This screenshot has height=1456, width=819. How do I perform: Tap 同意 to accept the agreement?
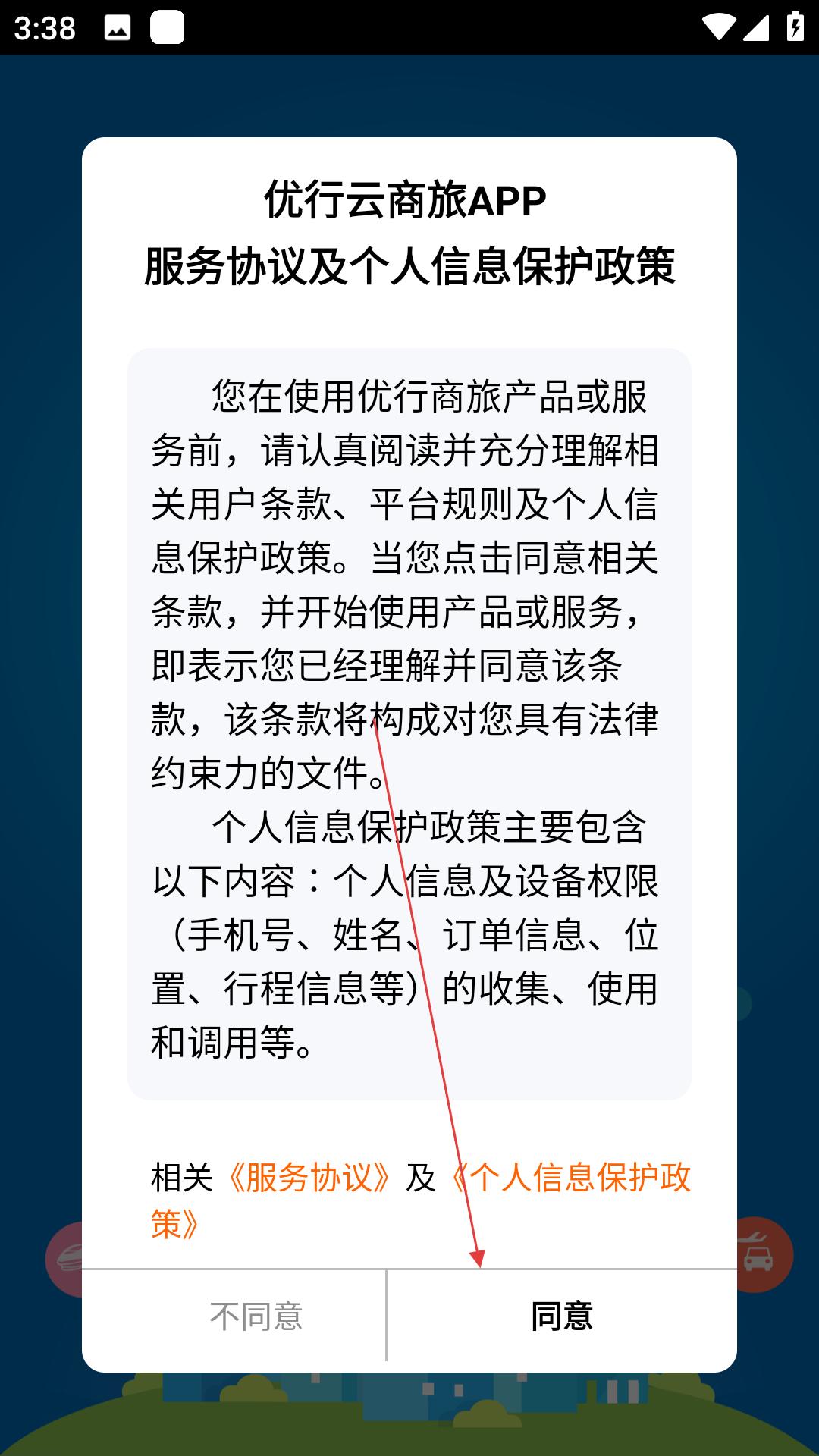coord(562,1317)
